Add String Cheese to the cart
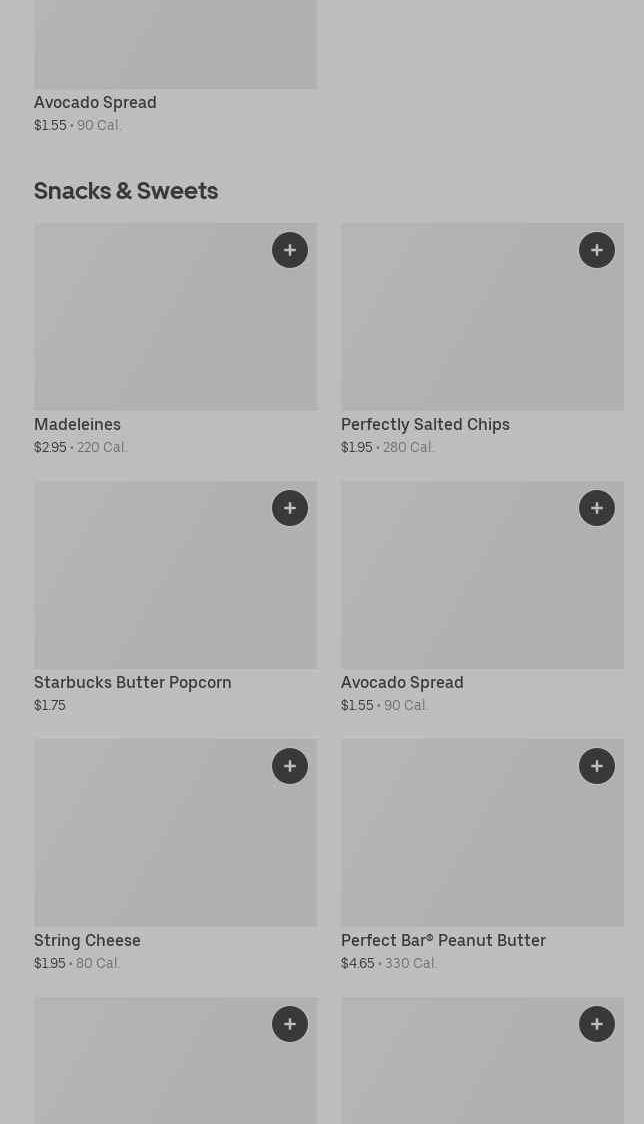644x1124 pixels. pos(290,766)
